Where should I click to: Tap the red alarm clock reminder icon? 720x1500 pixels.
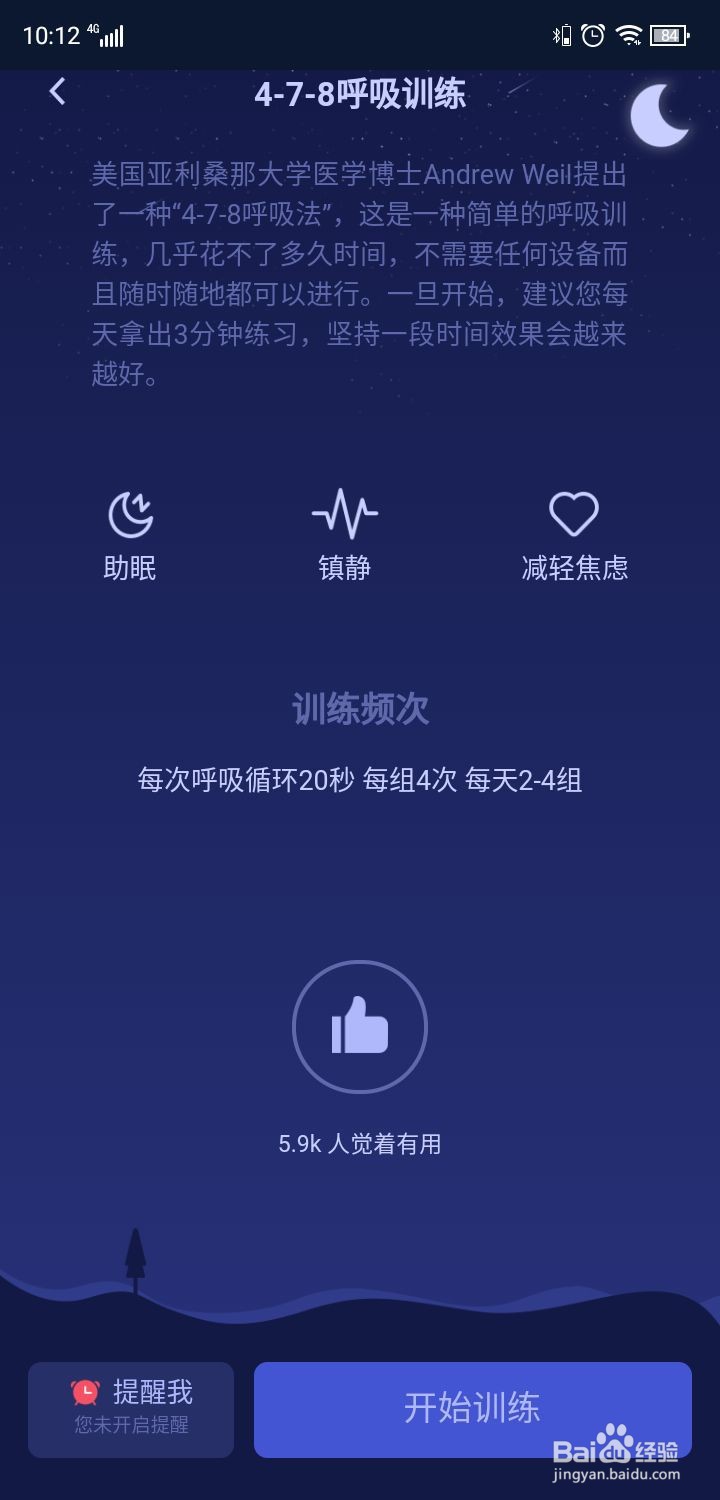pyautogui.click(x=85, y=1393)
